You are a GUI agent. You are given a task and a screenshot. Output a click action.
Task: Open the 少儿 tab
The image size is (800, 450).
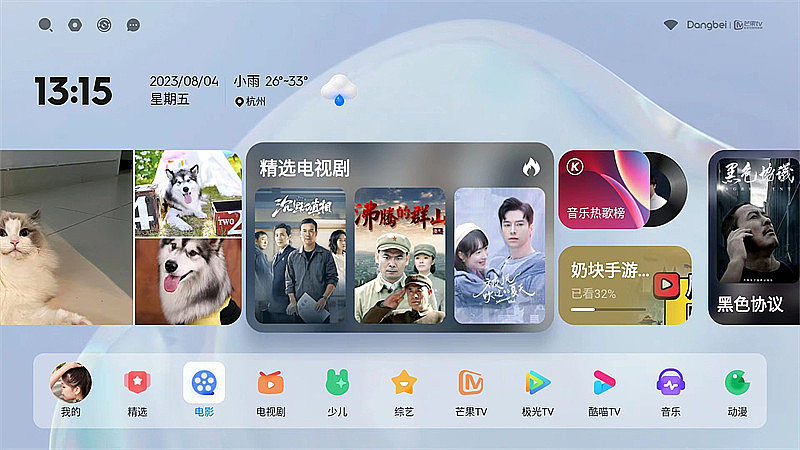click(337, 390)
